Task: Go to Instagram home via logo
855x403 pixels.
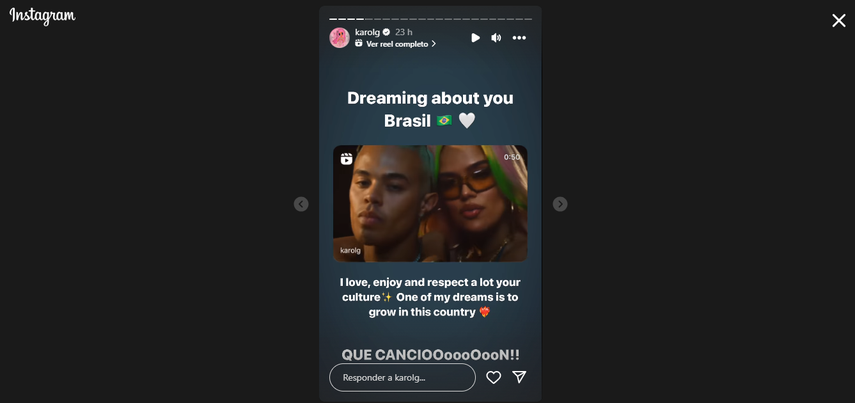Action: (42, 16)
